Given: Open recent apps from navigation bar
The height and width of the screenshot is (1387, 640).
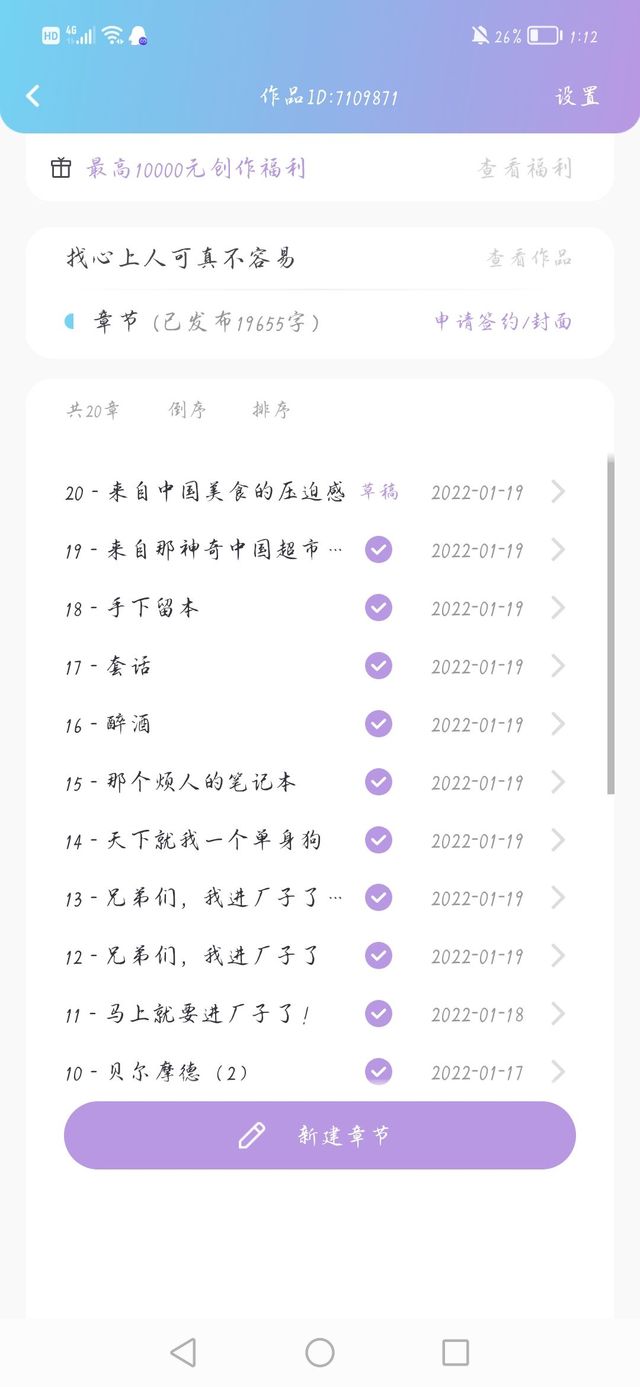Looking at the screenshot, I should coord(455,1352).
